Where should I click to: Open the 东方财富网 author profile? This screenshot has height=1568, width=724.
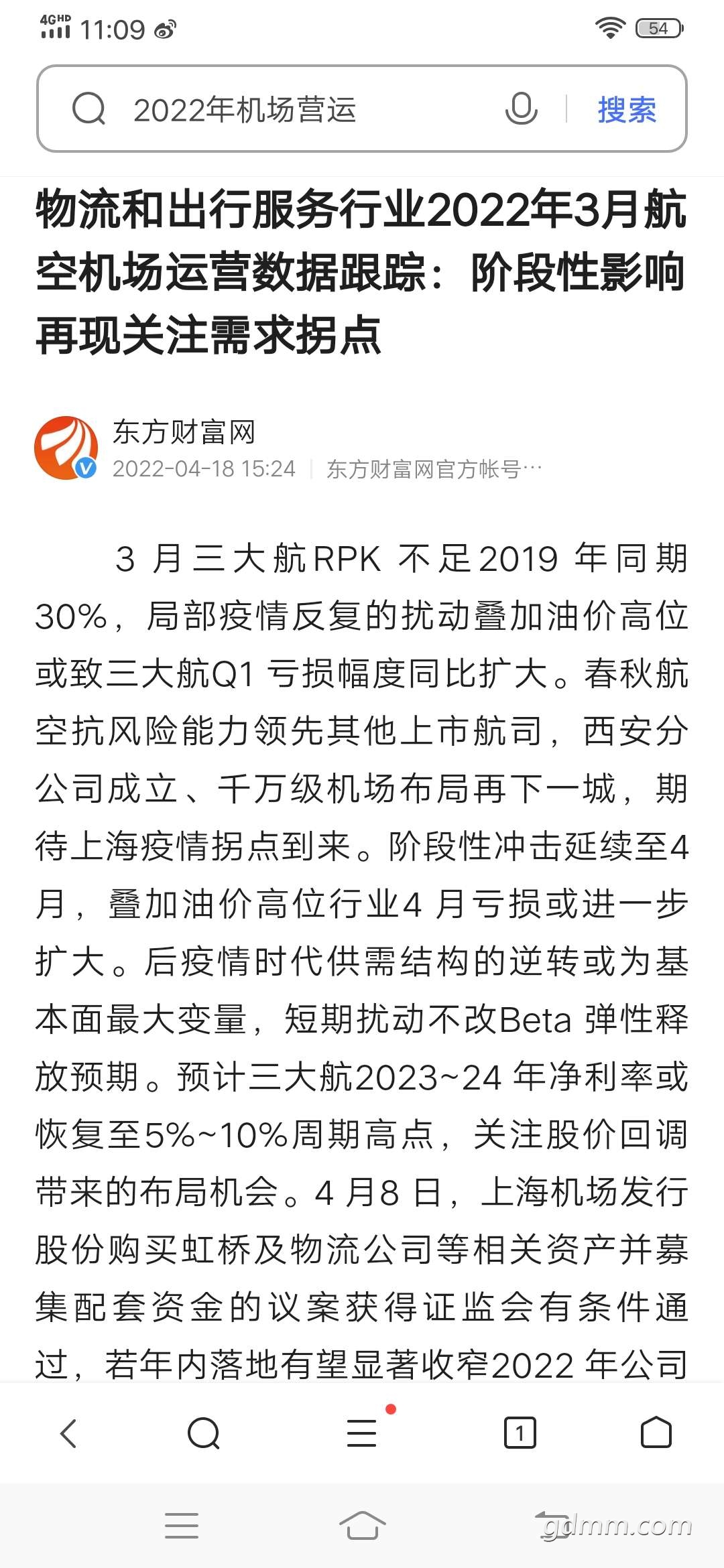[184, 432]
